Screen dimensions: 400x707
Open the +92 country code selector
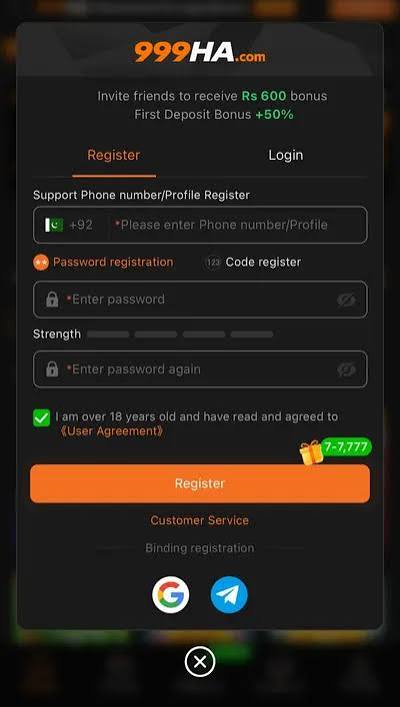69,225
